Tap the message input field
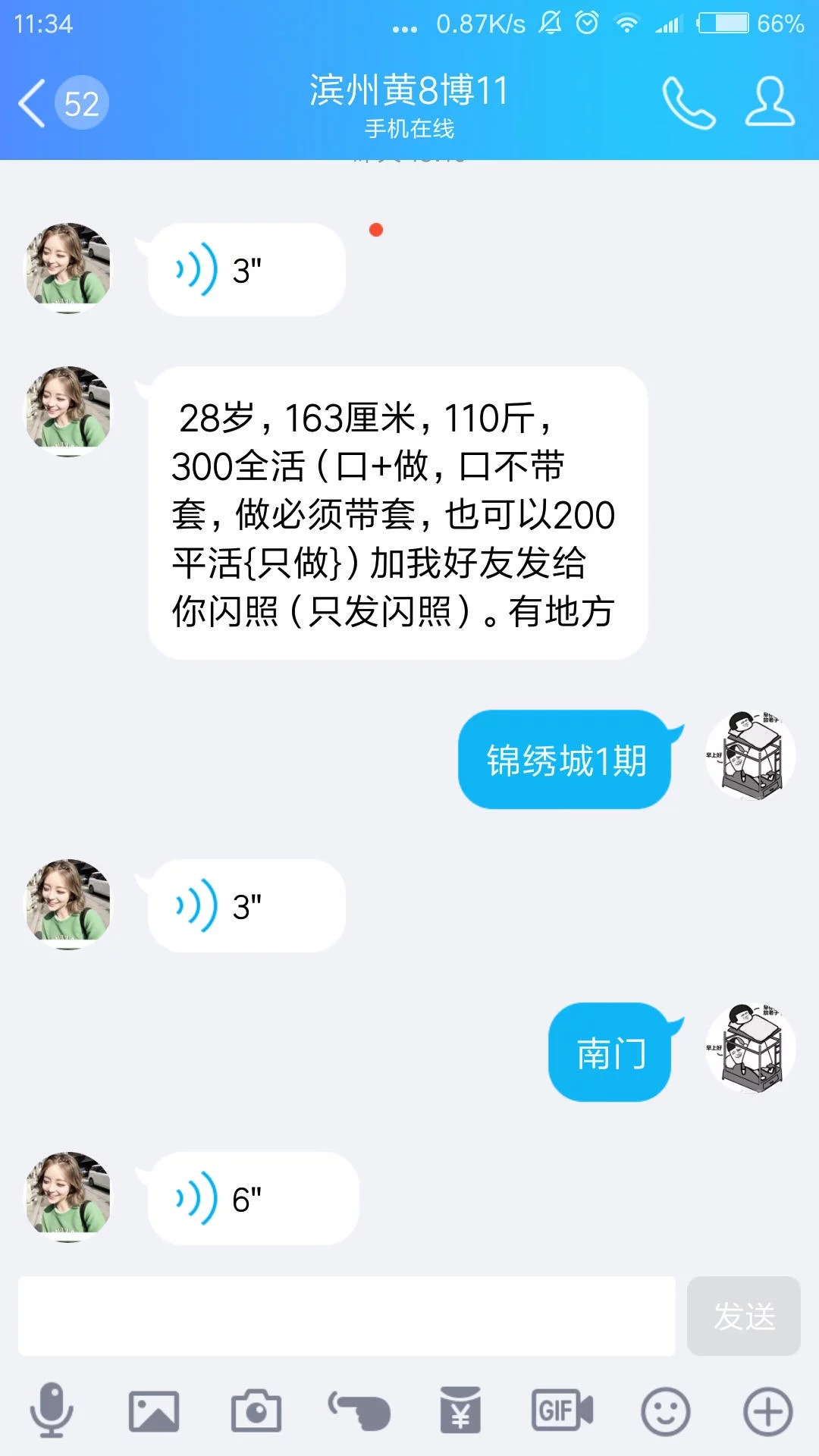Screen dimensions: 819x1456 349,1317
